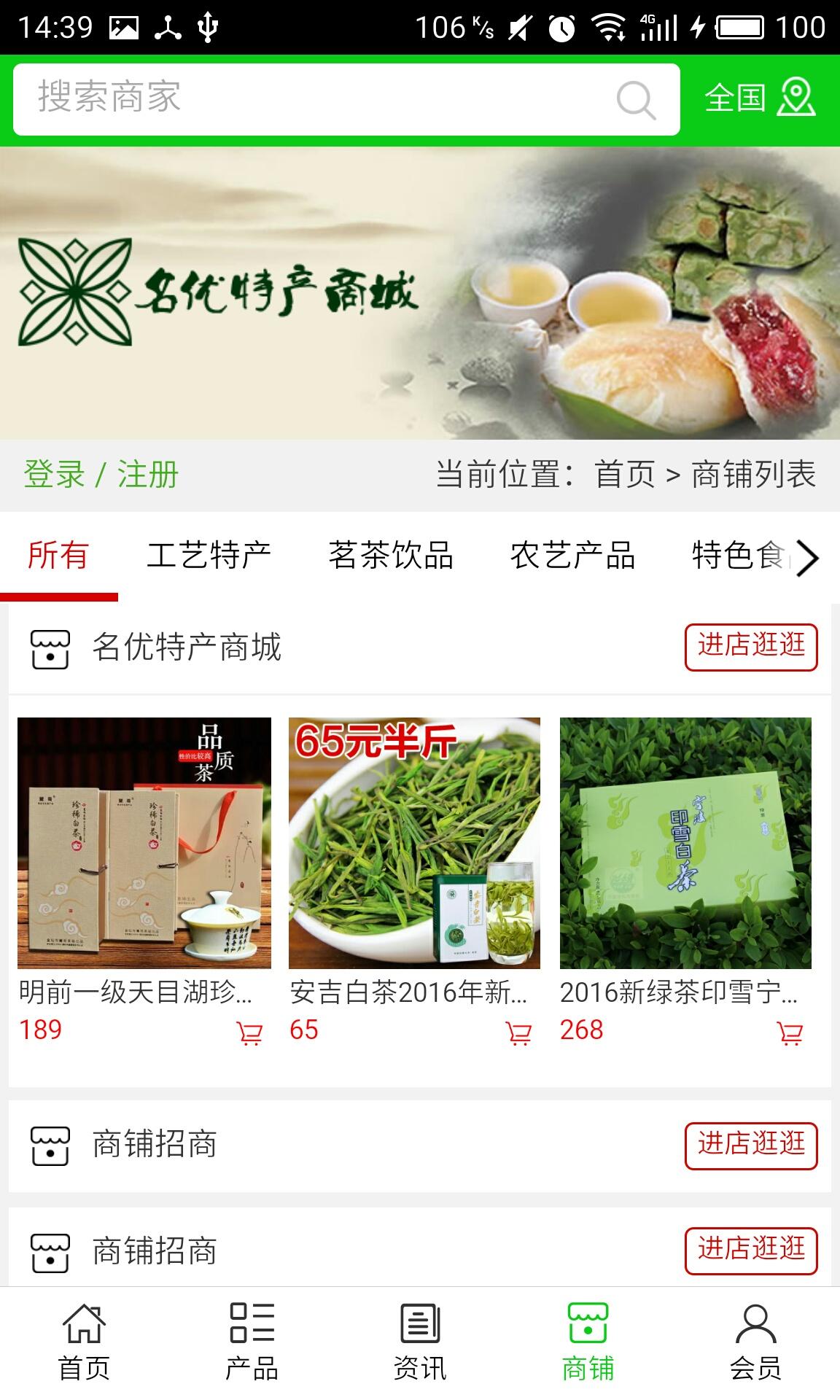Open the 全国 location selector
Image resolution: width=840 pixels, height=1400 pixels.
coord(759,98)
